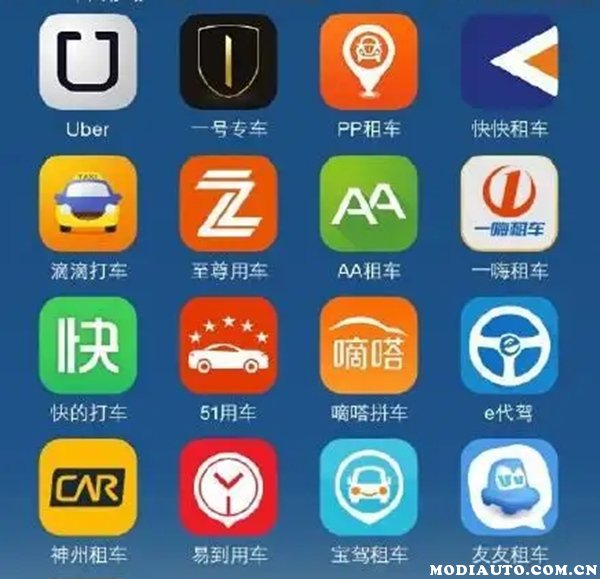Launch 快快租车 app
The image size is (600, 579).
coord(509,61)
